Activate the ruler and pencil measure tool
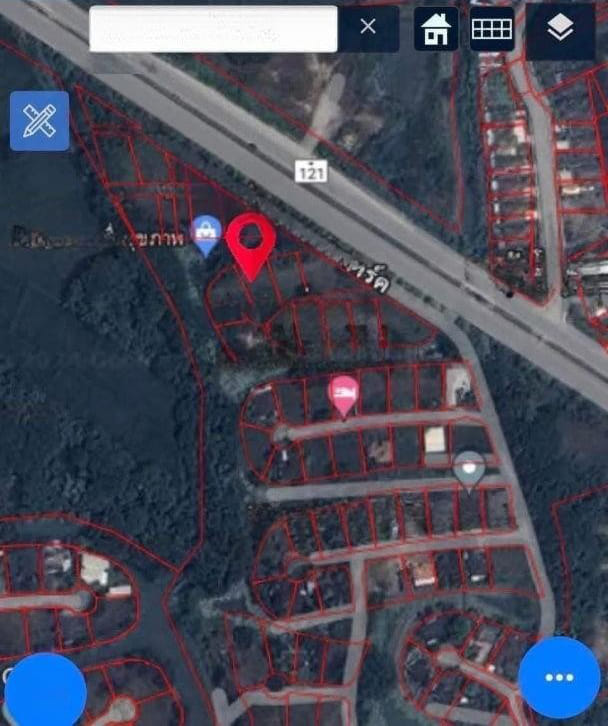 39,121
